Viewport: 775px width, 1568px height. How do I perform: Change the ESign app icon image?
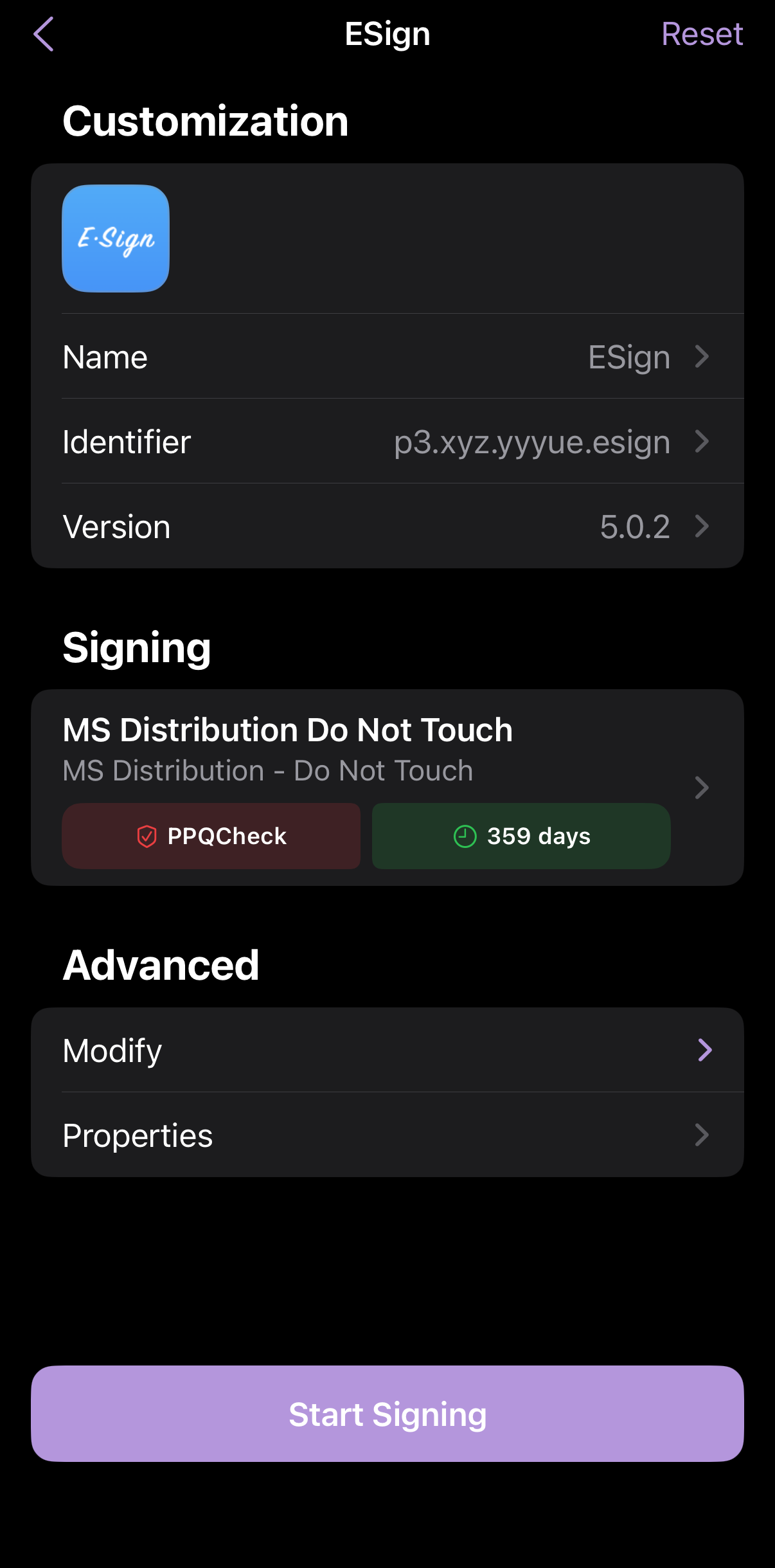(x=116, y=239)
